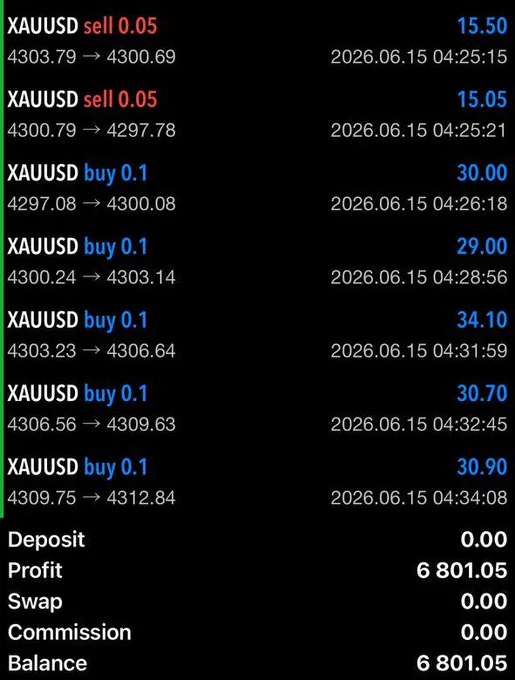Open the buy trade from 4306.56 to 4309.63

point(258,409)
